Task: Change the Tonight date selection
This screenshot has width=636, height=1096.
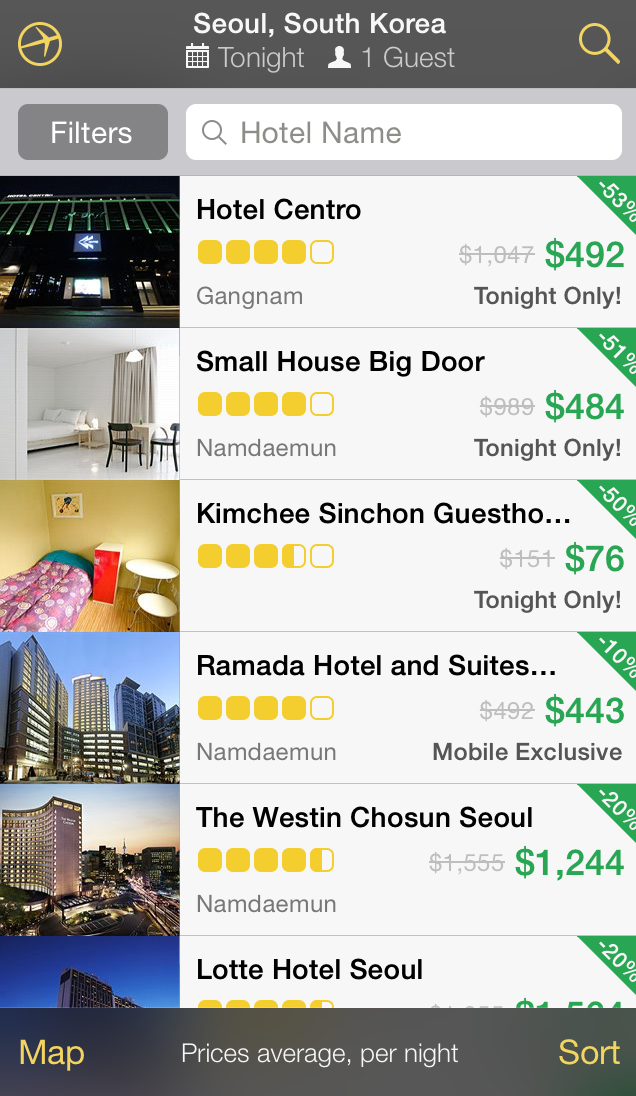Action: point(246,58)
